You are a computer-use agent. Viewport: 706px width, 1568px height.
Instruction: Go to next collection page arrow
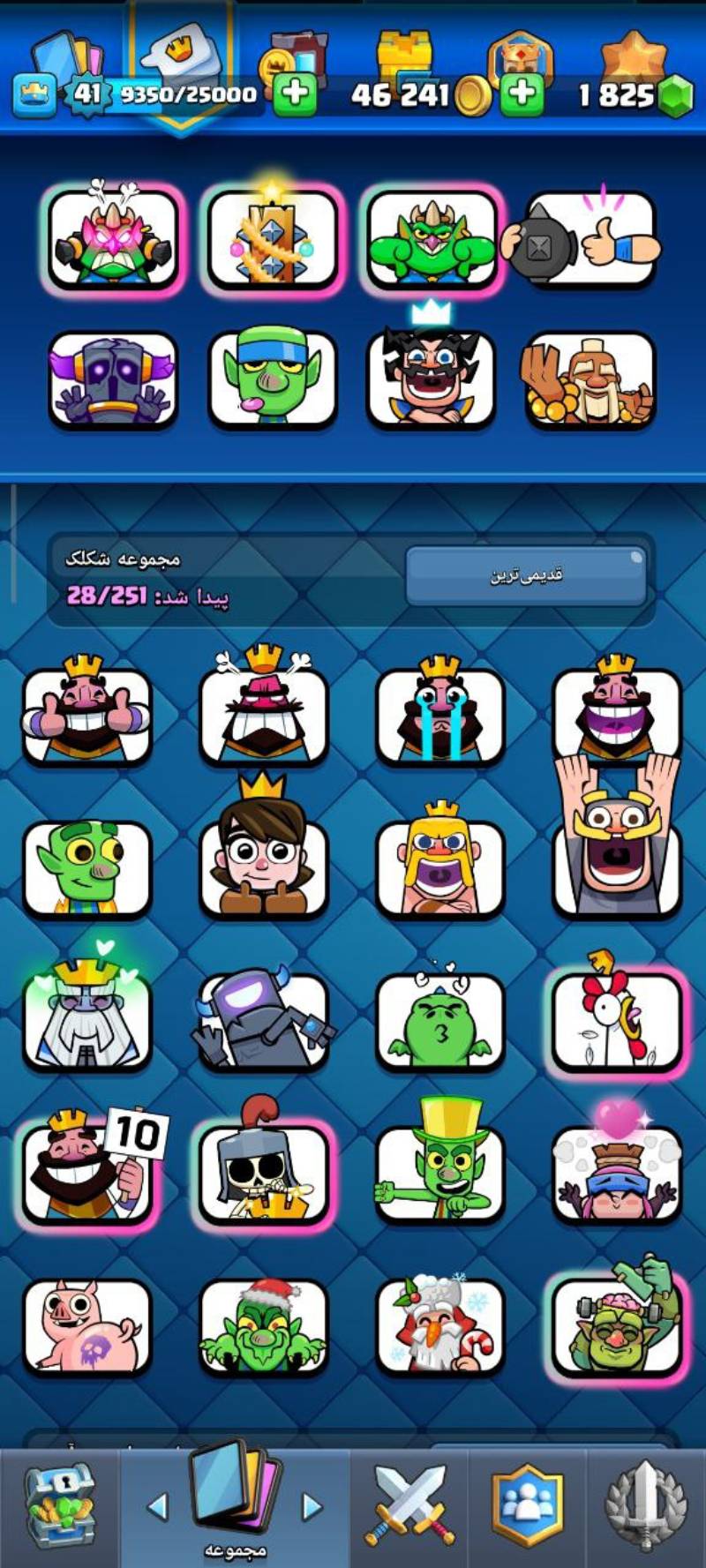(x=312, y=1507)
